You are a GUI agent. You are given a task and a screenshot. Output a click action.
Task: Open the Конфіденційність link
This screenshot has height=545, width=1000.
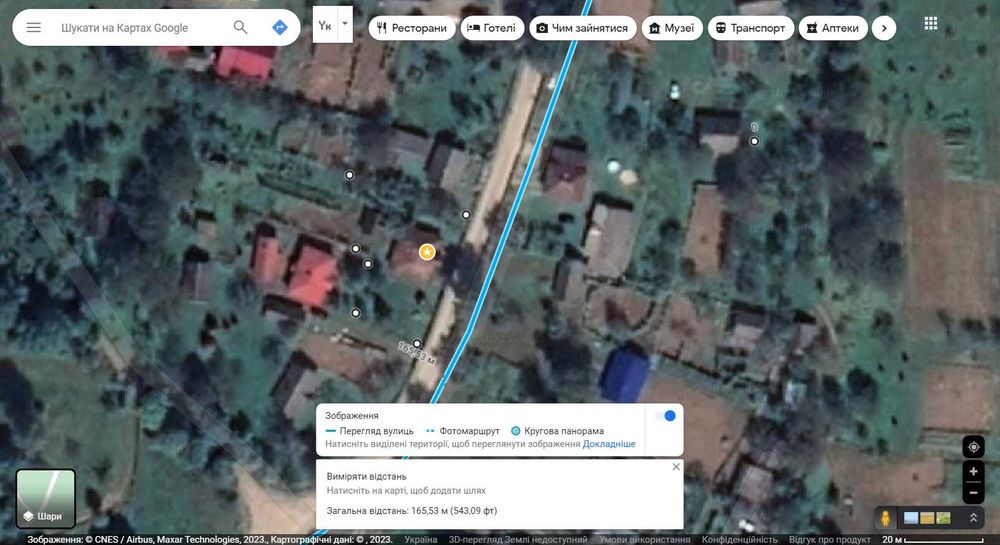pyautogui.click(x=739, y=540)
